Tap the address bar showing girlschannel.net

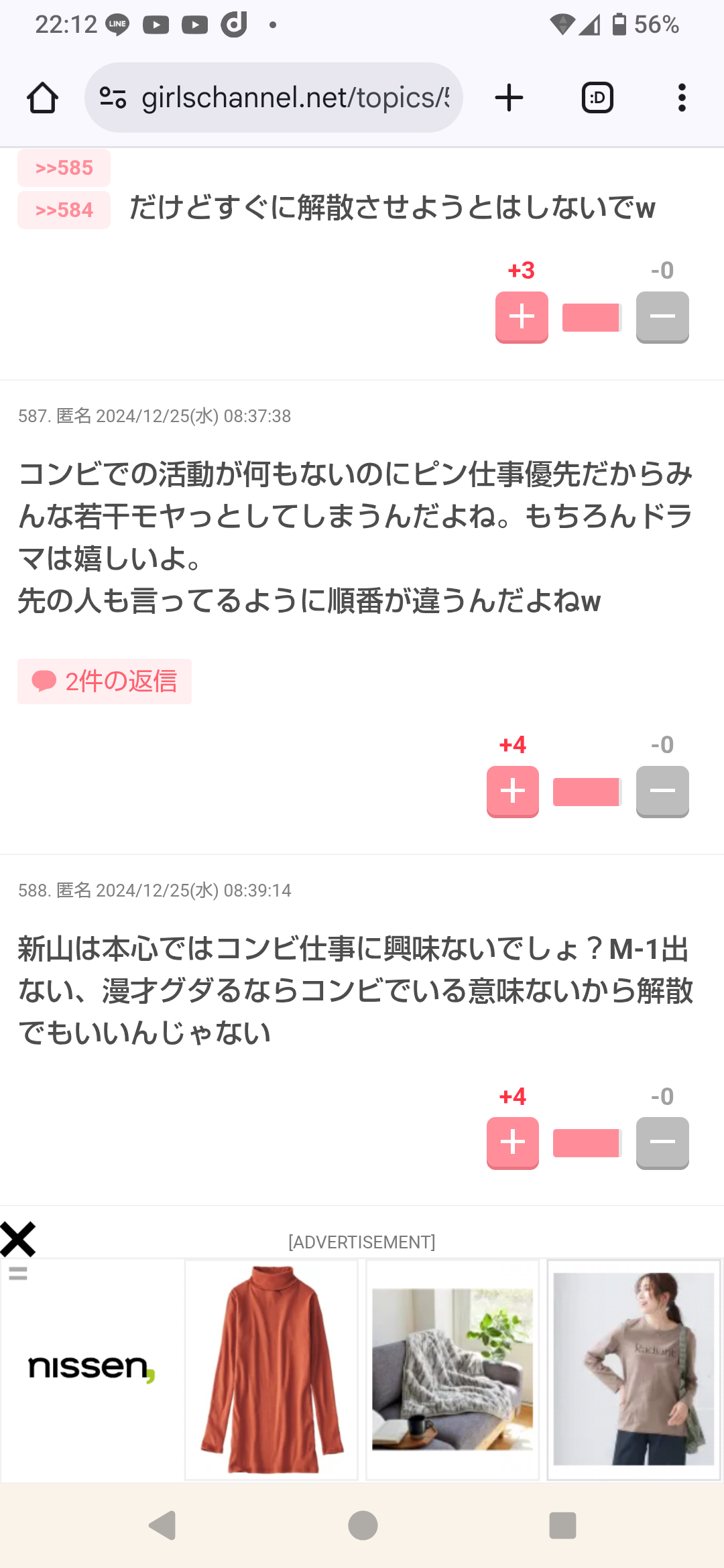pos(295,96)
